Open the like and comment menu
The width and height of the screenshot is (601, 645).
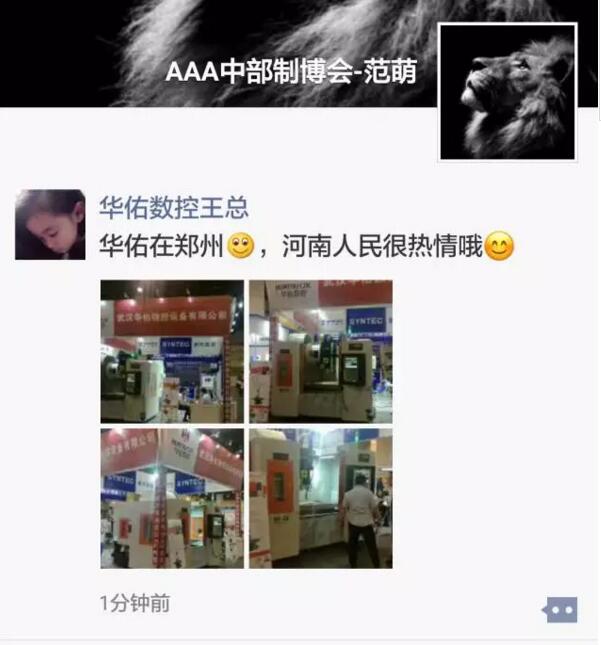(x=560, y=609)
